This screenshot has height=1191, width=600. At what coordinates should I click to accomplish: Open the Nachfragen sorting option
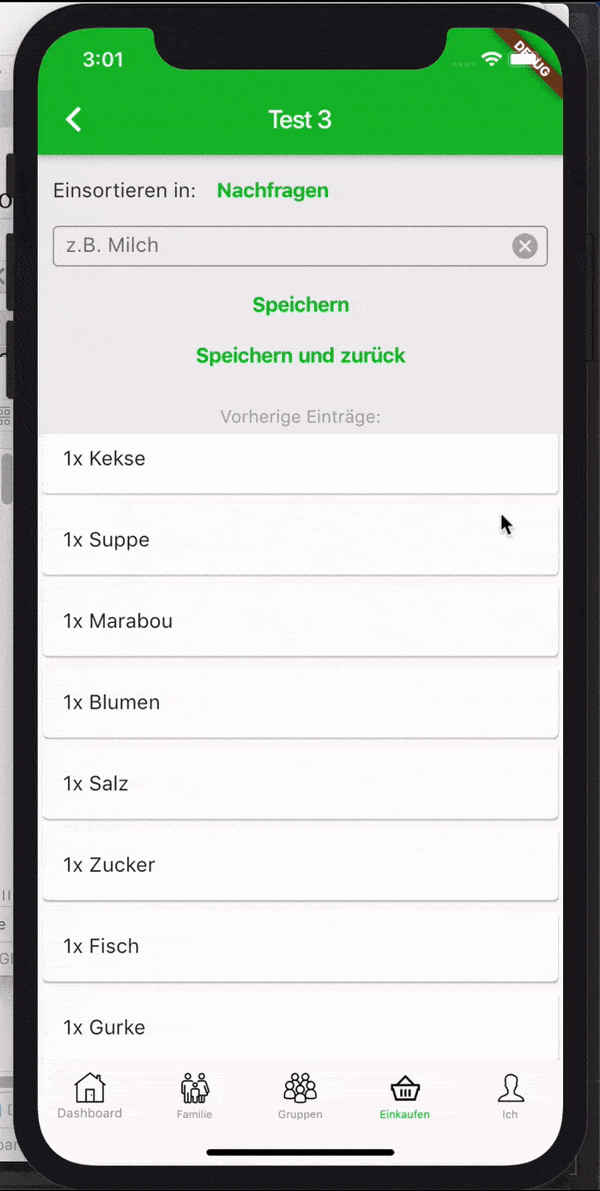click(x=272, y=190)
